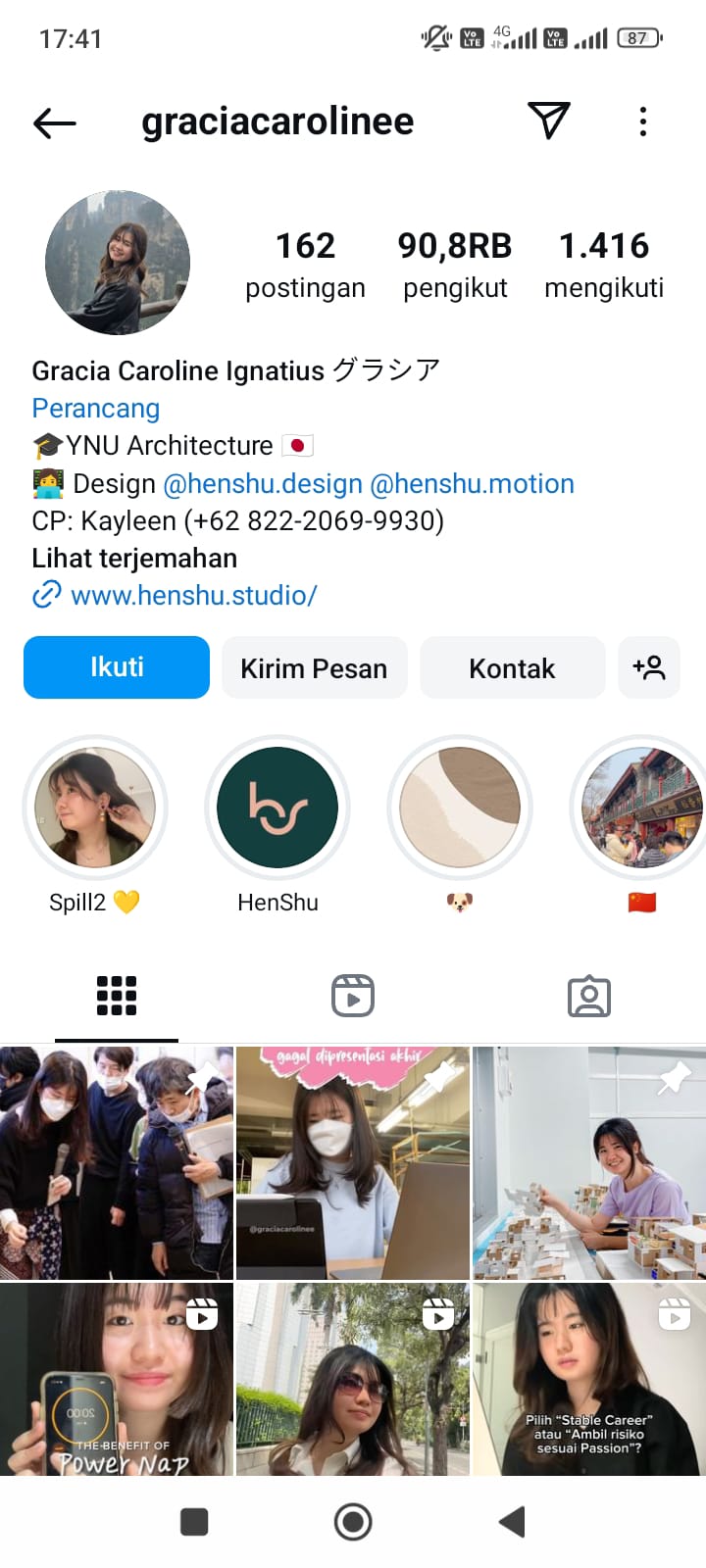
Task: Open the @henshu.motion mention link
Action: (473, 484)
